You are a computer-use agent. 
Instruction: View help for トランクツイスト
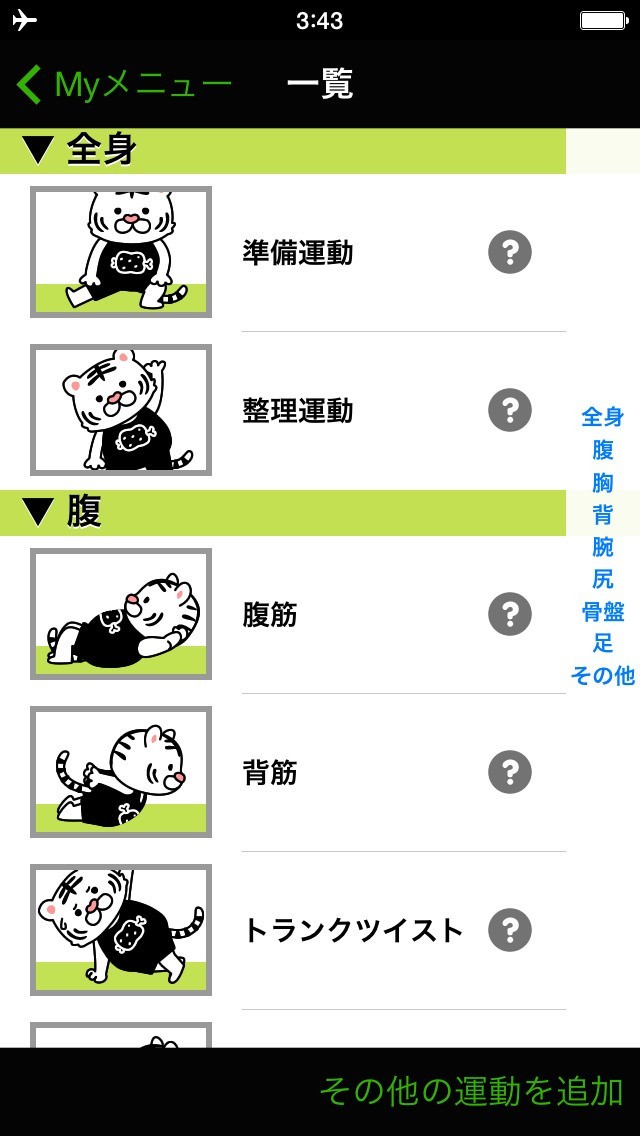509,930
